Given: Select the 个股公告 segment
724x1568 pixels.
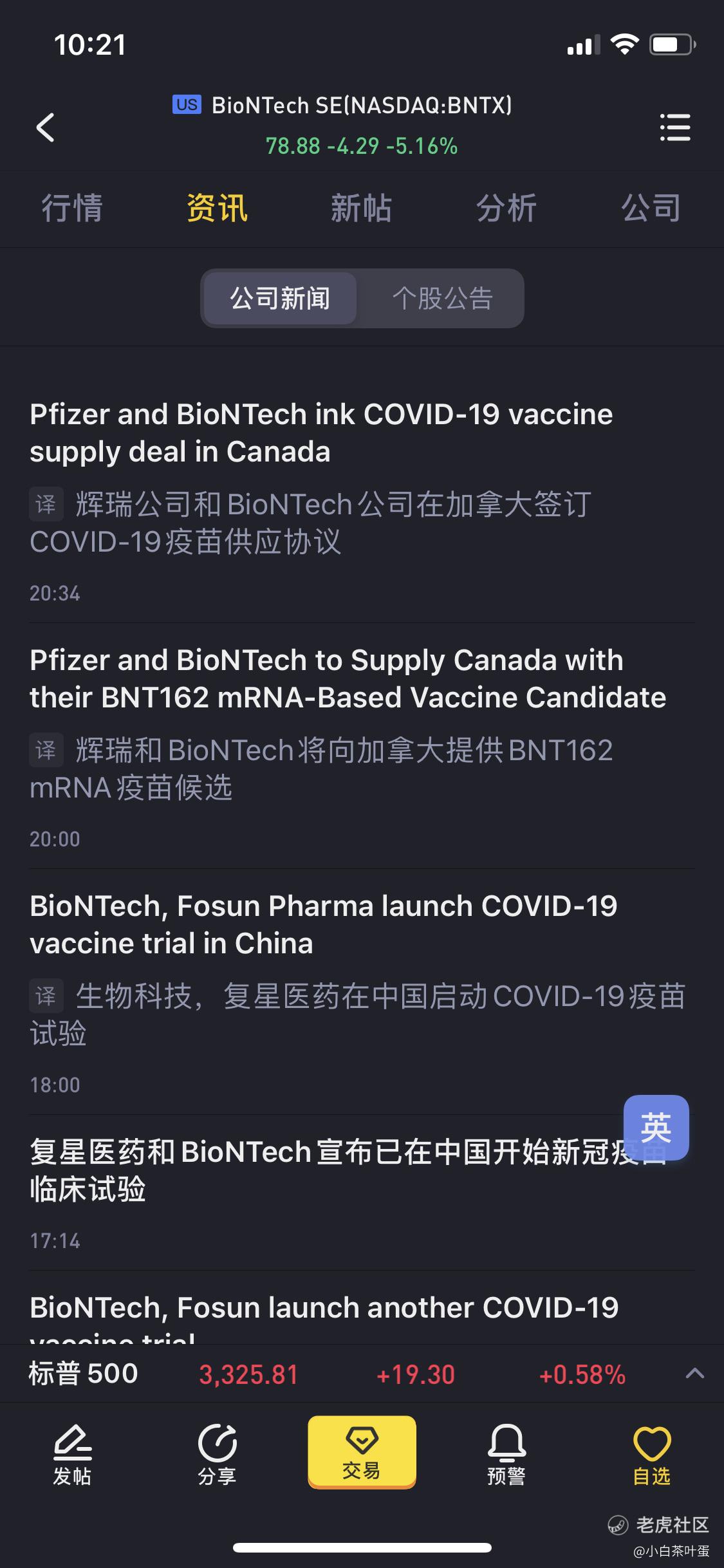Looking at the screenshot, I should point(442,298).
